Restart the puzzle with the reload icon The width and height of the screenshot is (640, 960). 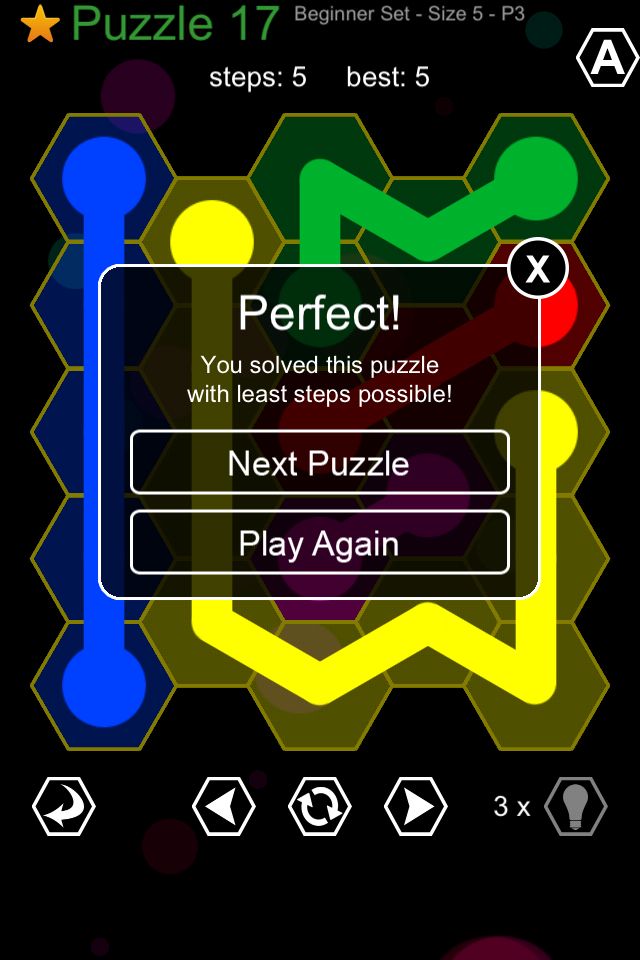coord(320,806)
